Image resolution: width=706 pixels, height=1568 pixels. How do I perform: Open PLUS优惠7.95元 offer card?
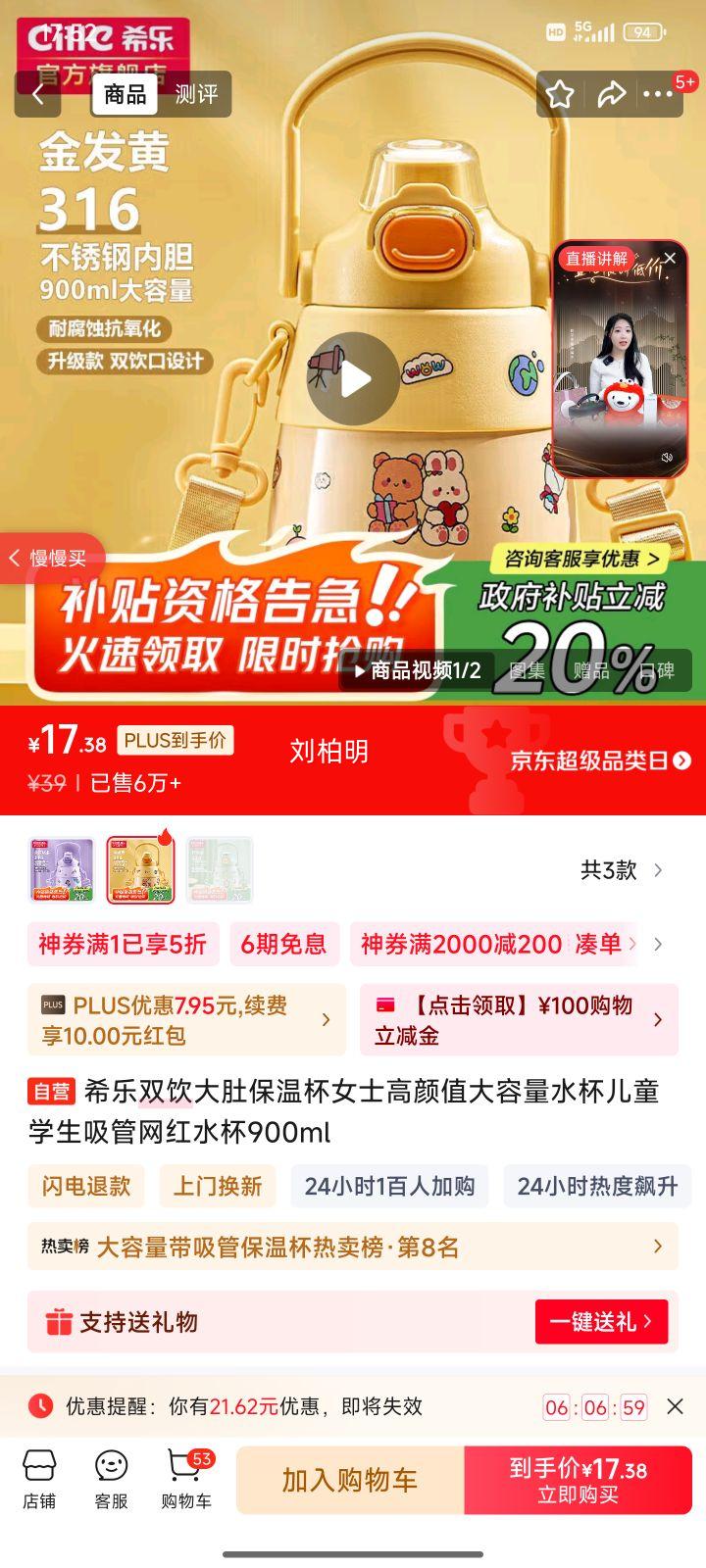[186, 1019]
